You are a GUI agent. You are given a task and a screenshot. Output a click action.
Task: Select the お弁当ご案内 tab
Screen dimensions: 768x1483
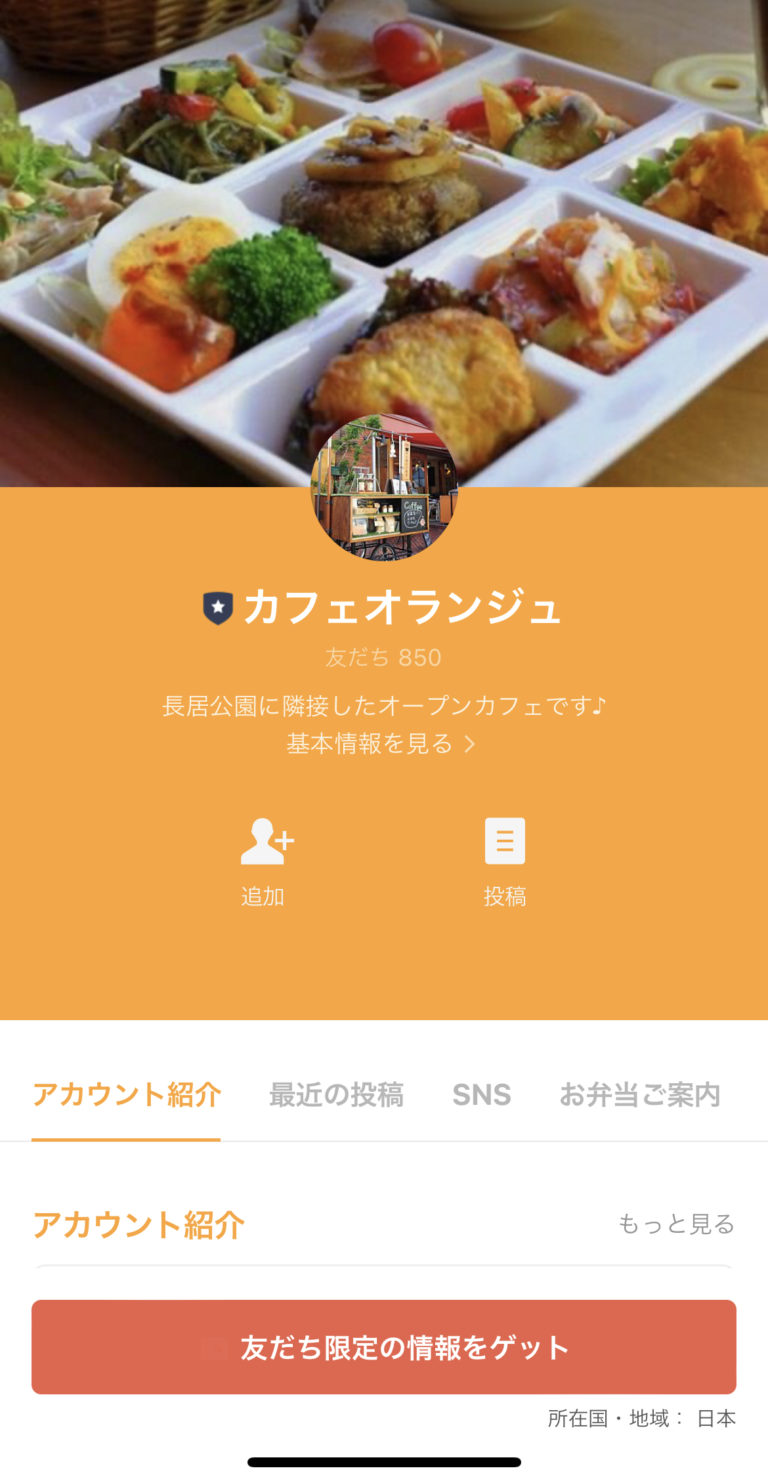click(640, 1096)
